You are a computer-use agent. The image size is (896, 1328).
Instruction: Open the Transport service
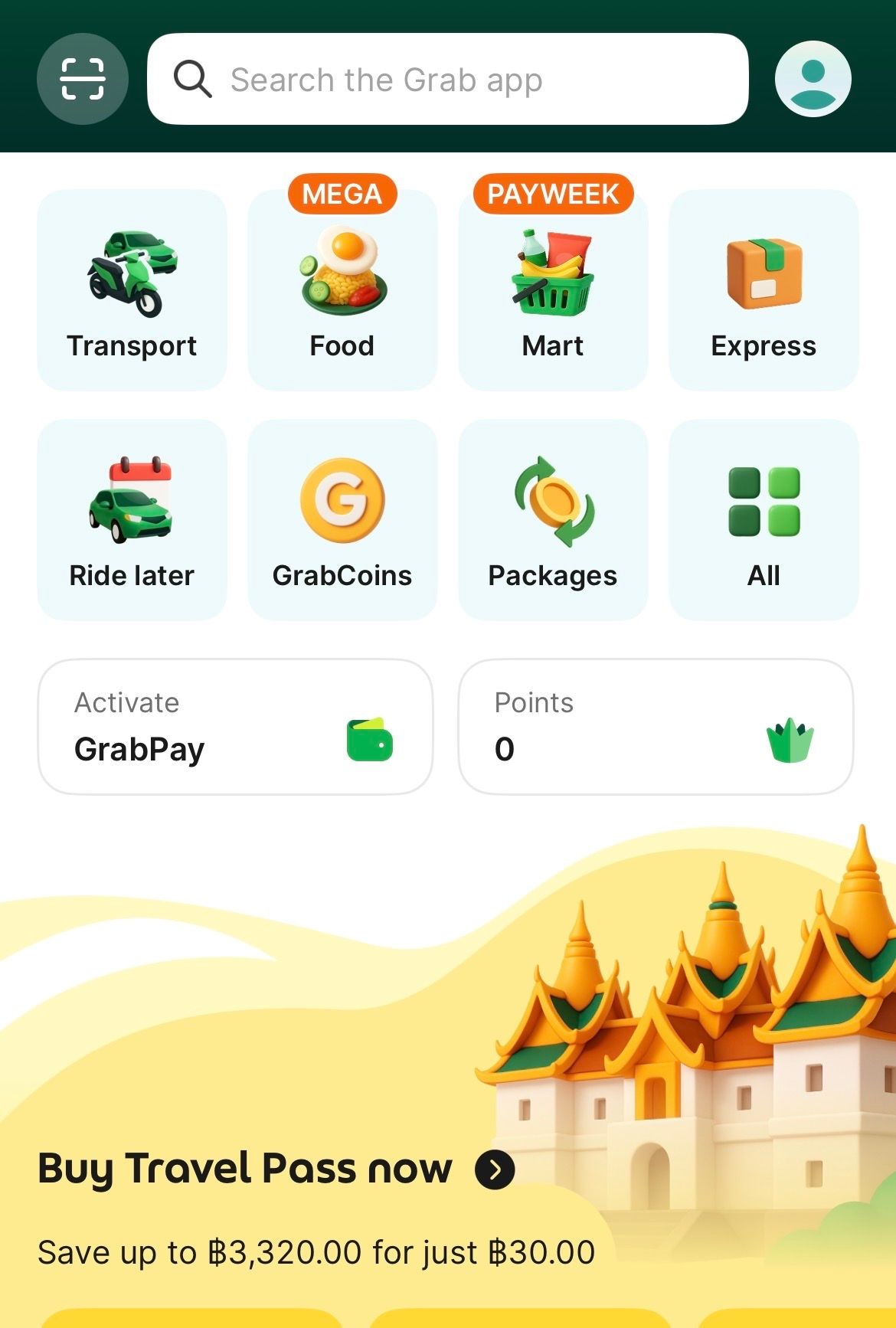[132, 291]
